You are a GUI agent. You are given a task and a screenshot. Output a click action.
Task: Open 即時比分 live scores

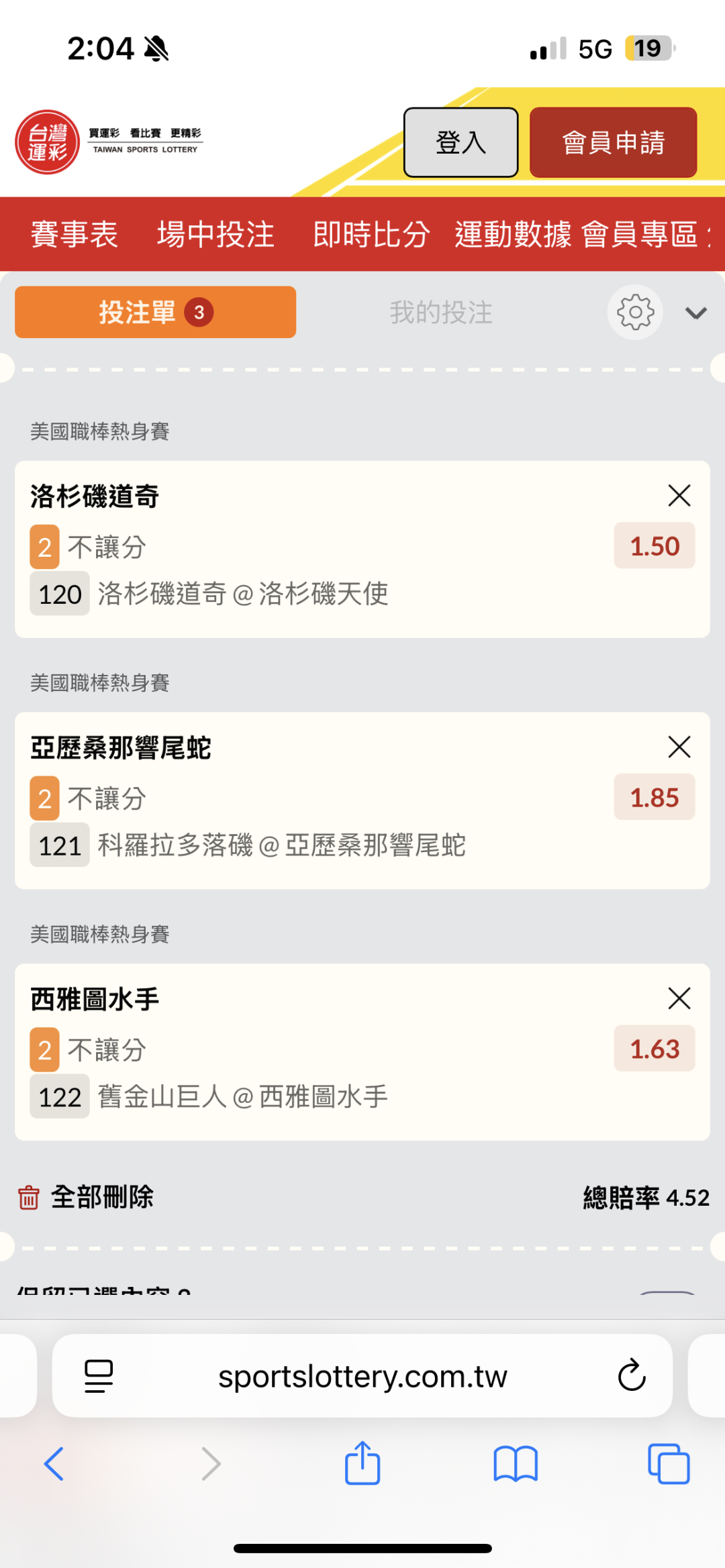point(371,235)
